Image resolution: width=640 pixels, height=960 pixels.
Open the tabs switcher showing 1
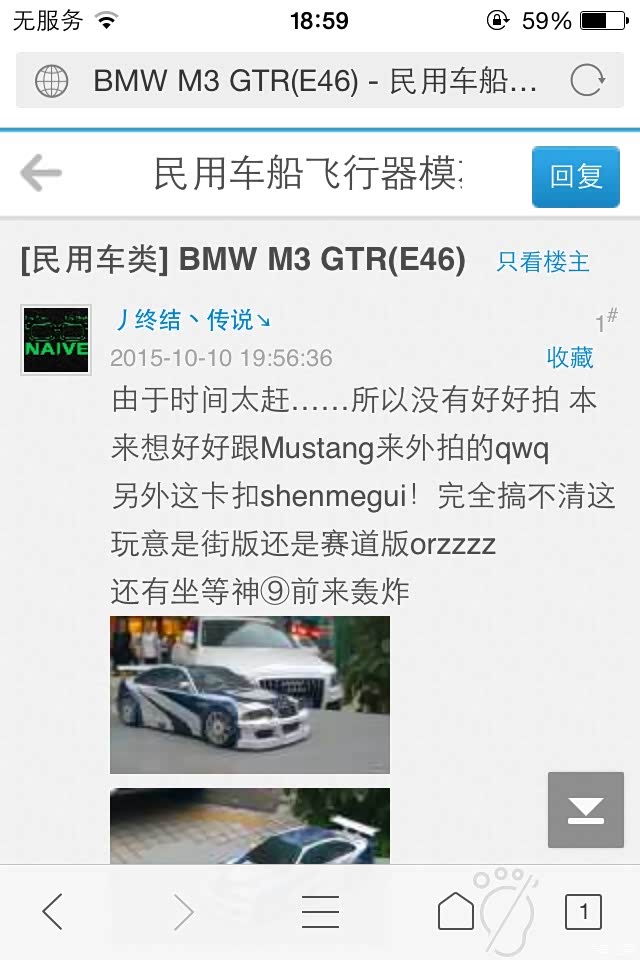pos(583,912)
